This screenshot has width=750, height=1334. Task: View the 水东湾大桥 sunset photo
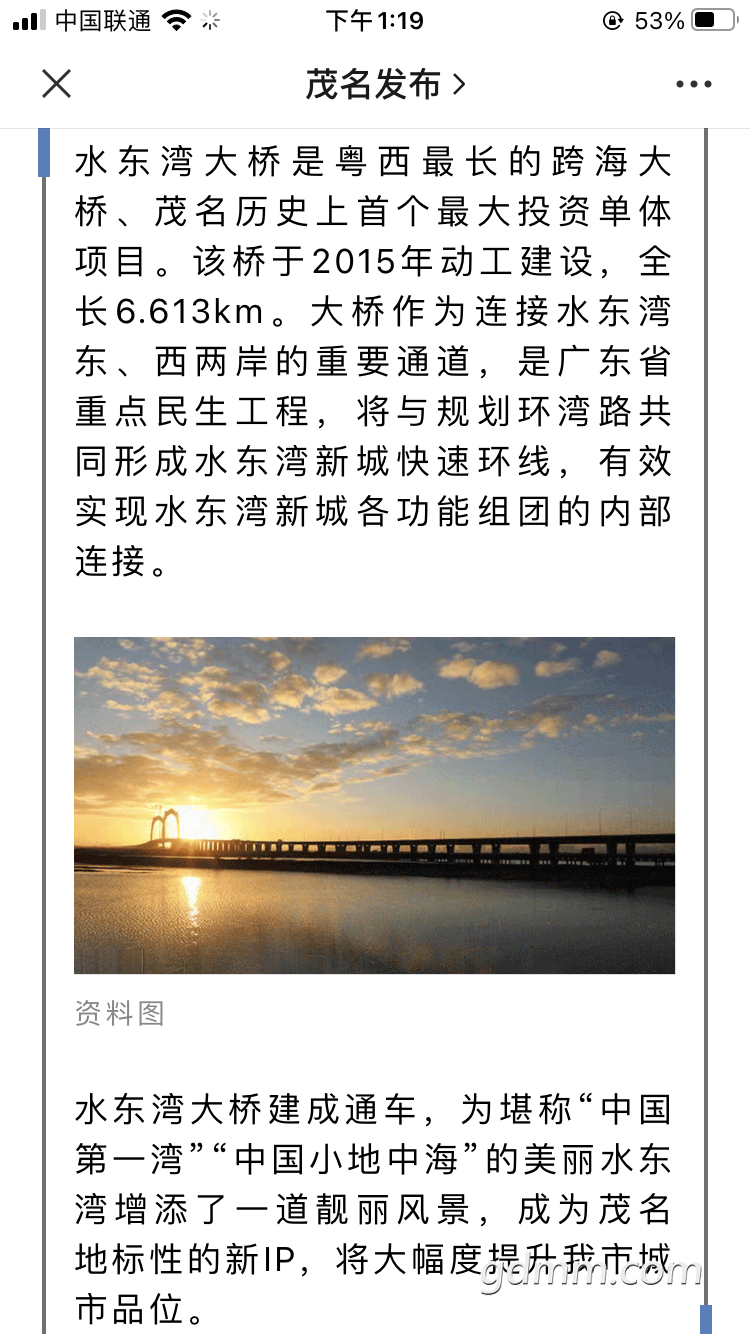pos(374,805)
